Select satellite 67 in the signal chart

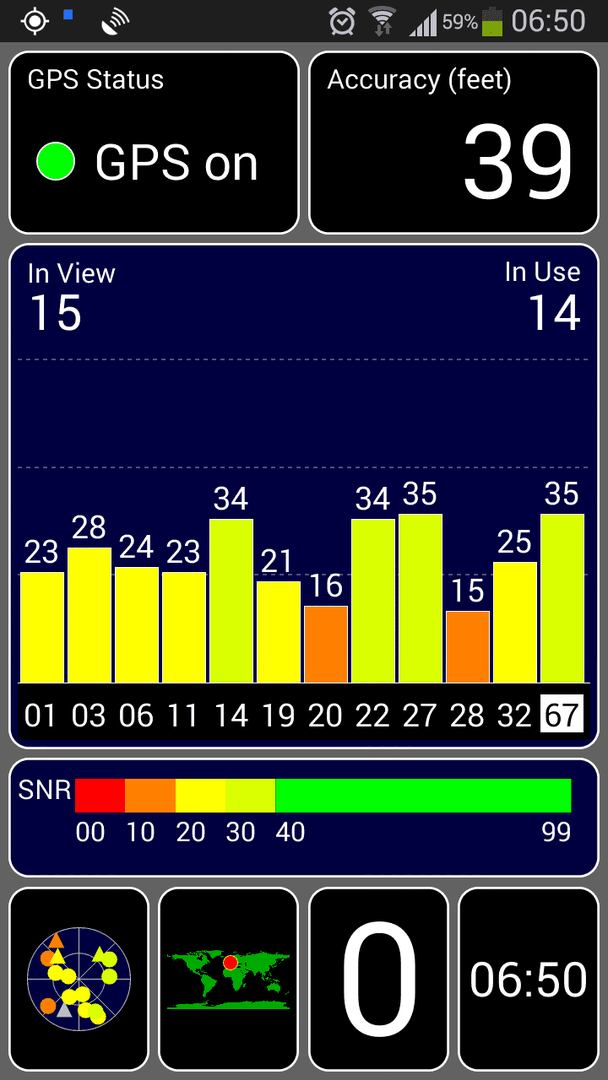coord(562,715)
